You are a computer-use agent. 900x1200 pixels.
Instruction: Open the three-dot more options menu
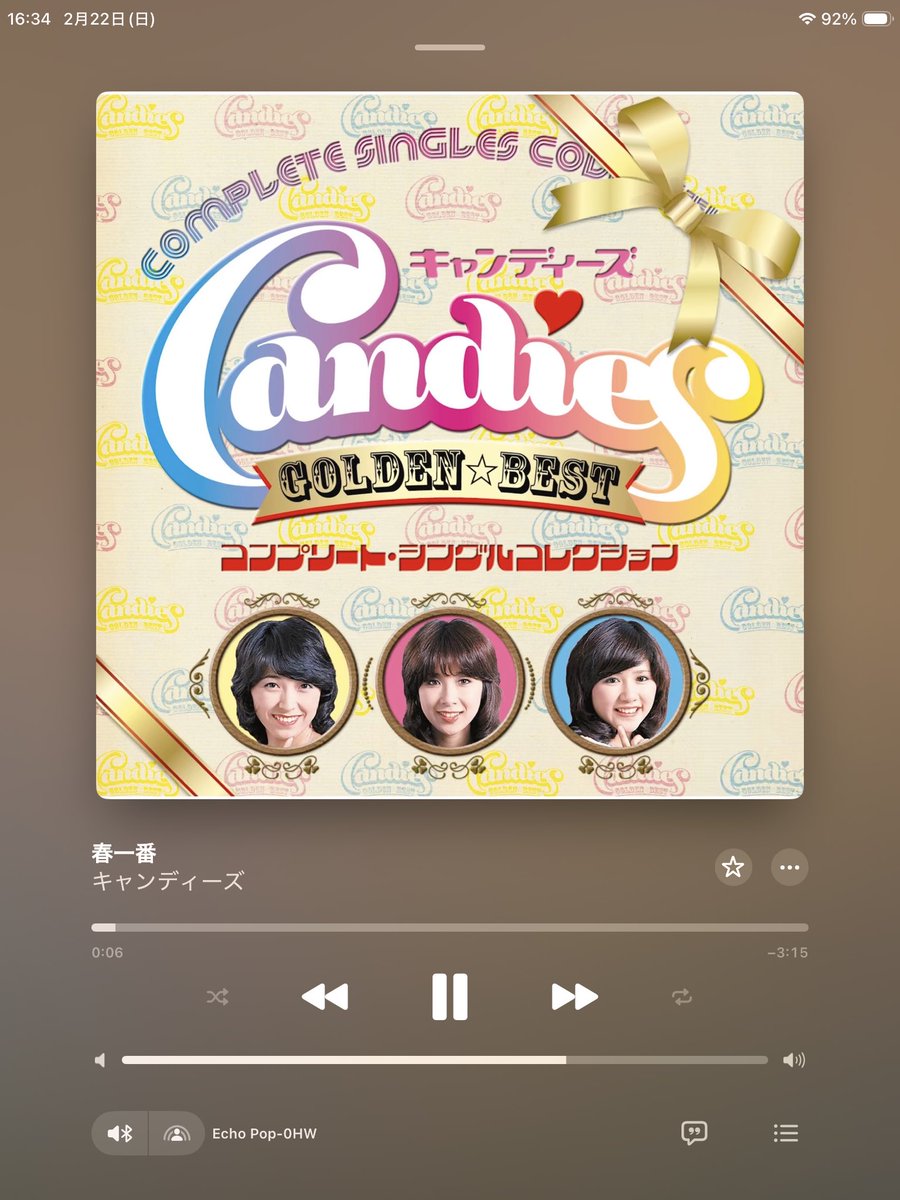coord(789,867)
